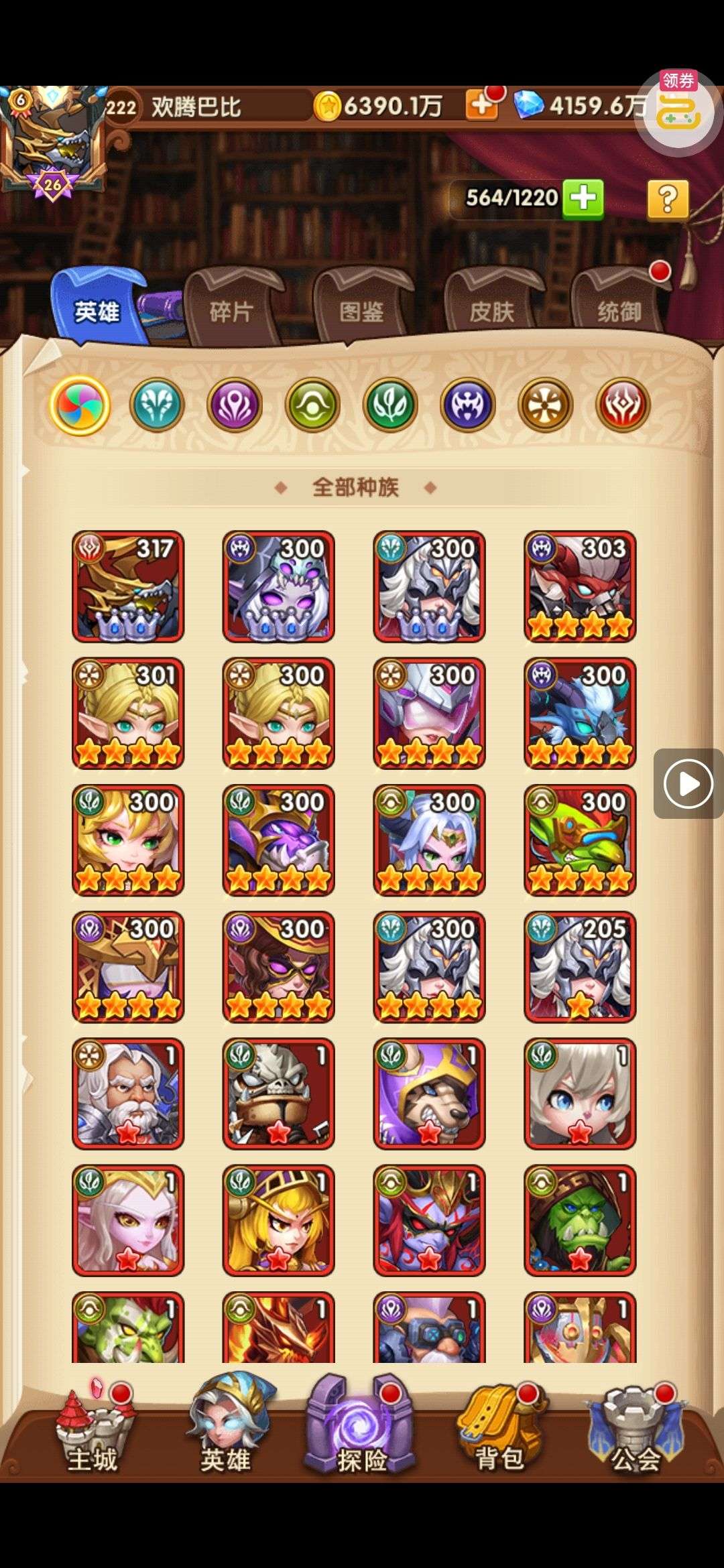Select the all-races rainbow filter

pyautogui.click(x=80, y=405)
